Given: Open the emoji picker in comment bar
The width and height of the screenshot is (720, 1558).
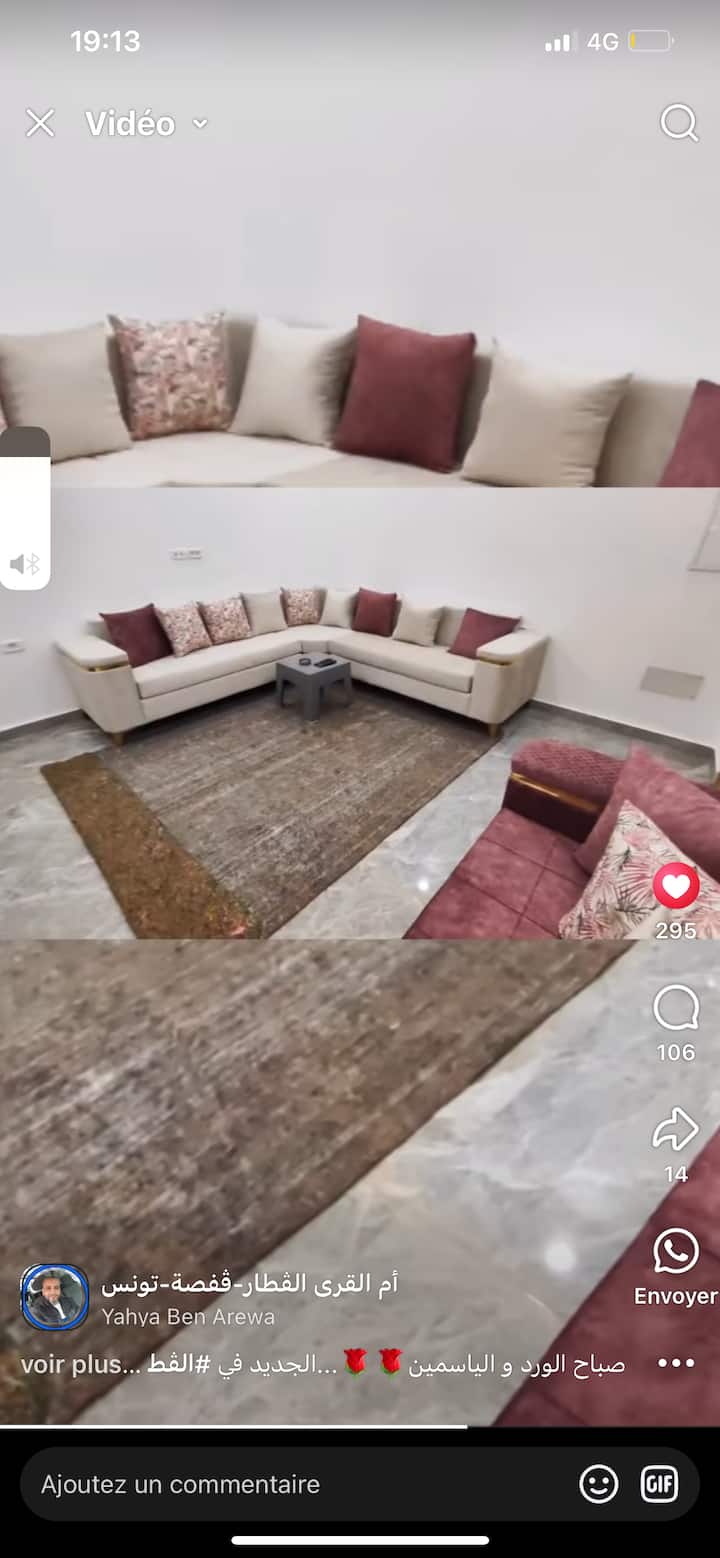Looking at the screenshot, I should 599,1485.
